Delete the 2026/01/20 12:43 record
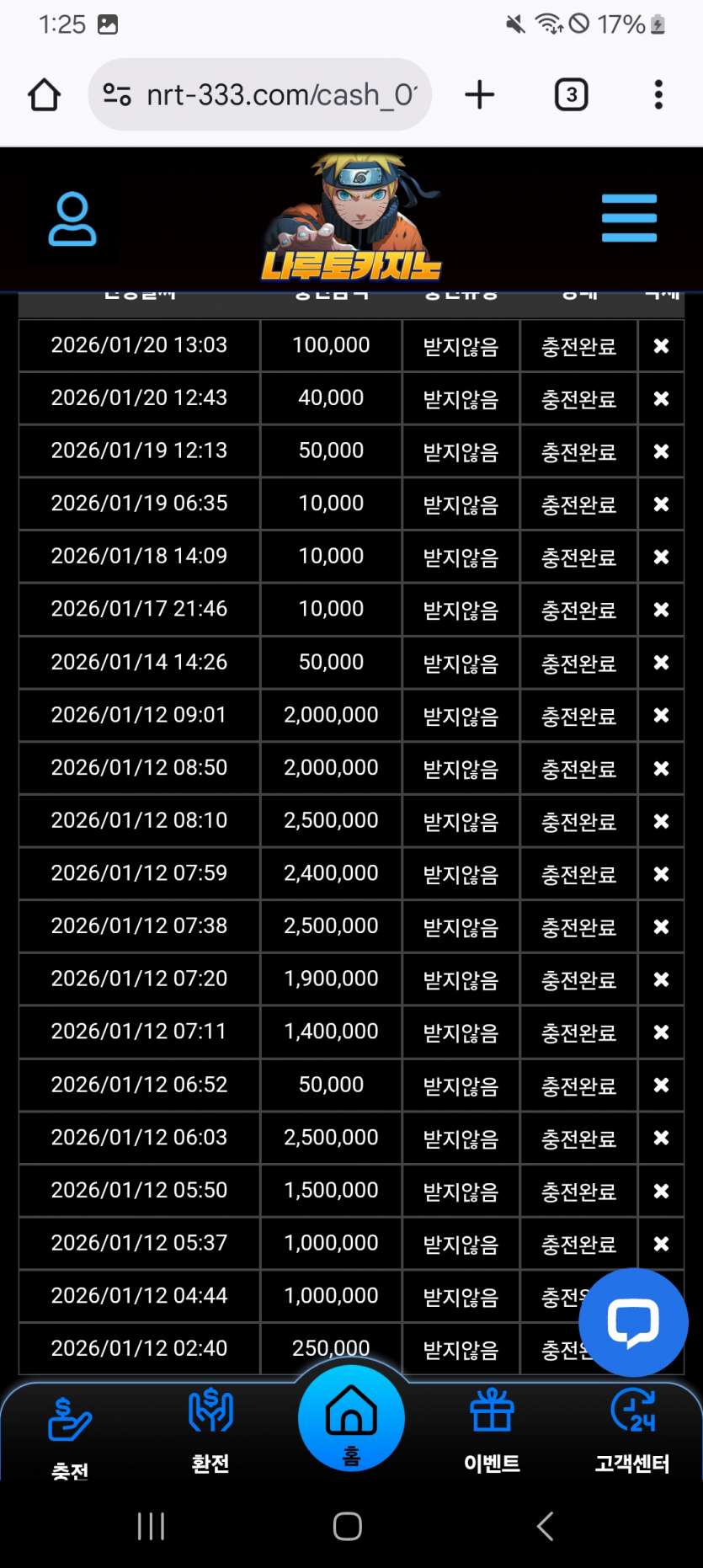703x1568 pixels. 661,398
